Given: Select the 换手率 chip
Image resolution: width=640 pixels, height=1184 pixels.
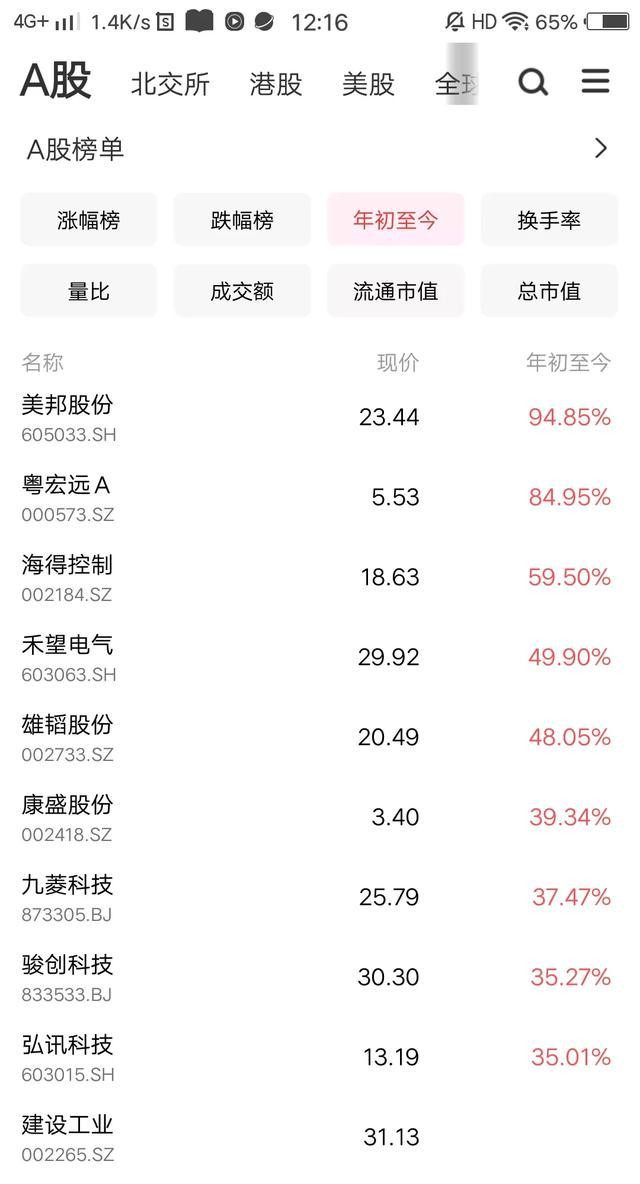Looking at the screenshot, I should 549,220.
